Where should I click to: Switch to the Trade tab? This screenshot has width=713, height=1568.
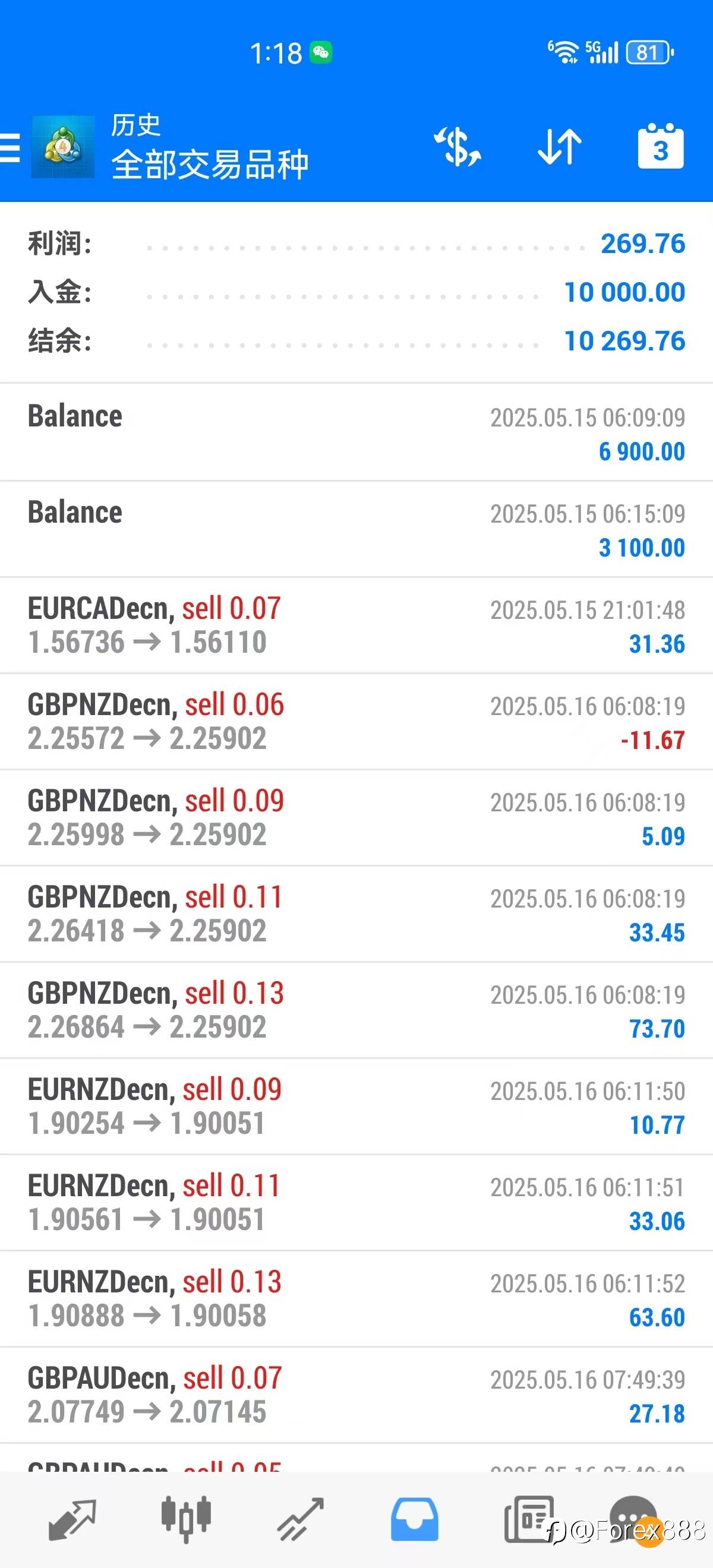tap(301, 1519)
